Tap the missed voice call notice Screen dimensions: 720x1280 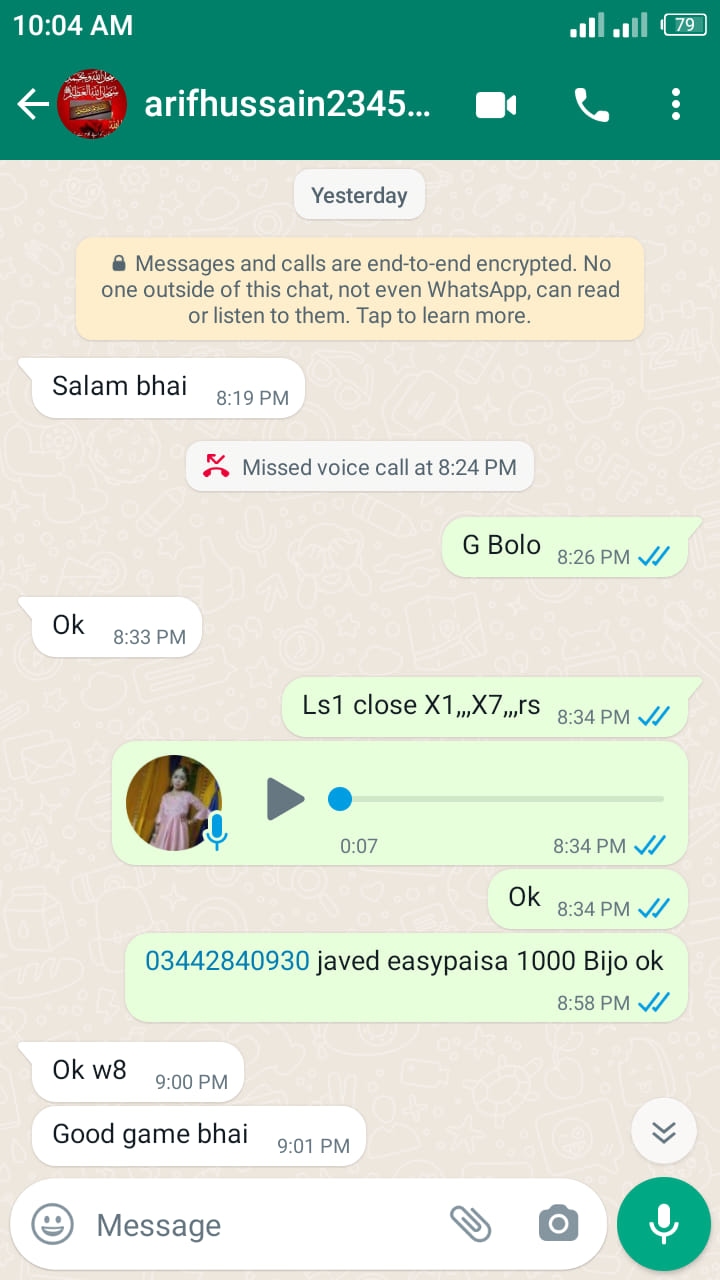click(x=360, y=467)
